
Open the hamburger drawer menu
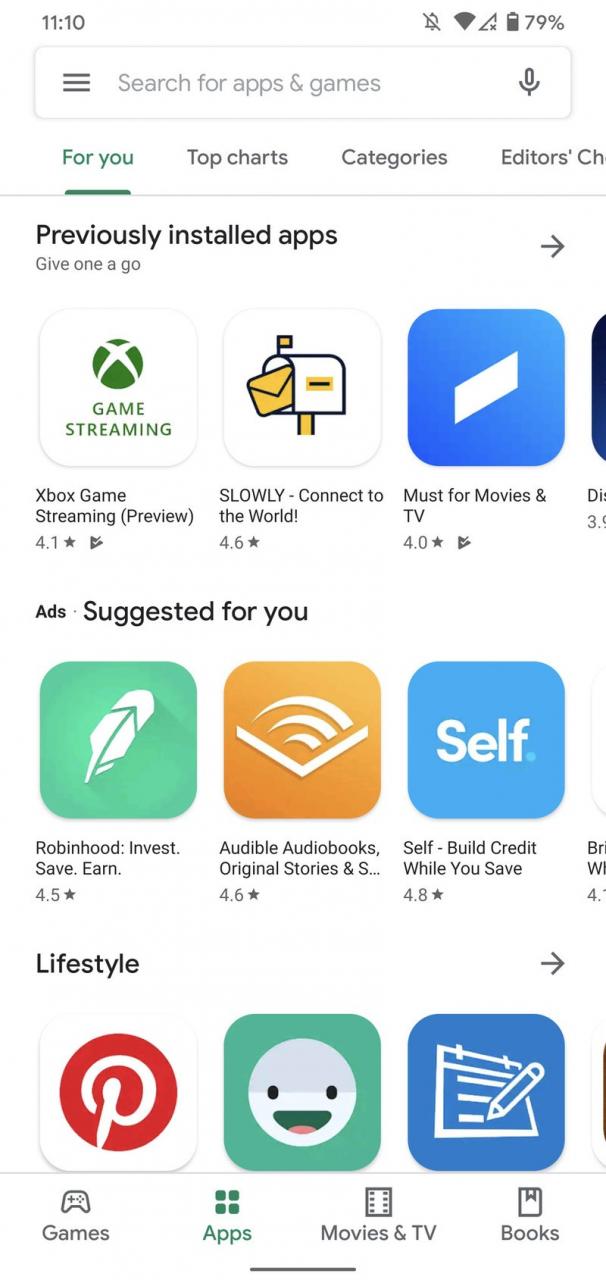[x=77, y=83]
